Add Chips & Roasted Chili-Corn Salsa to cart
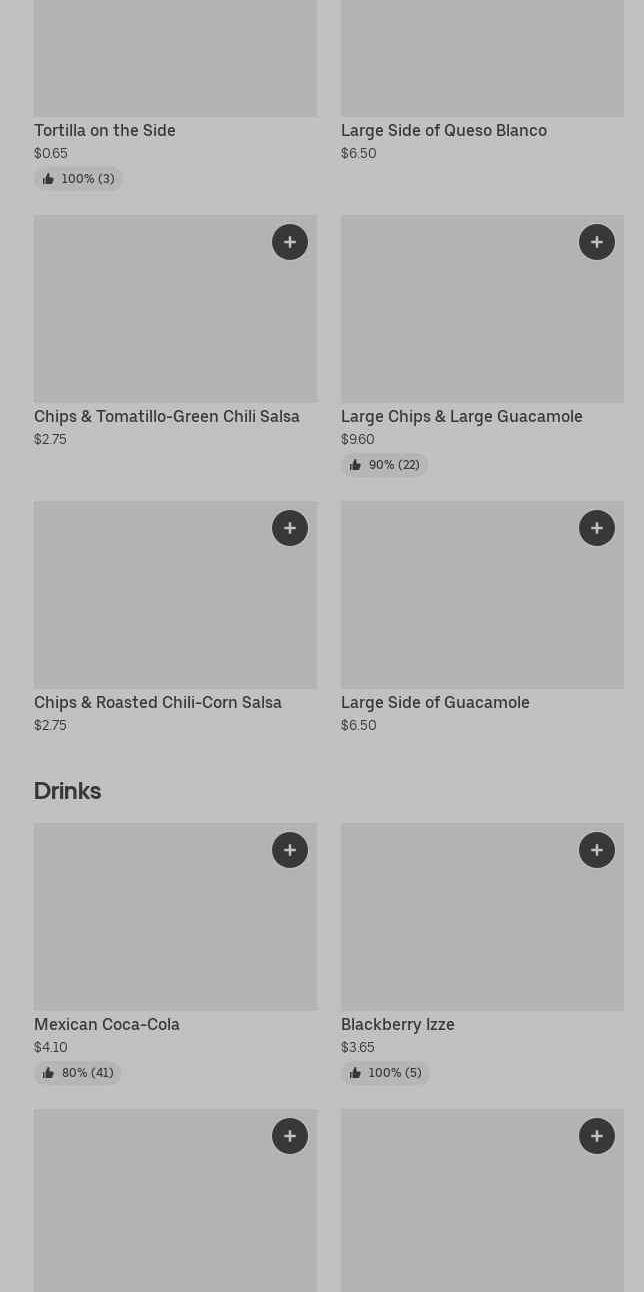The height and width of the screenshot is (1292, 644). (290, 528)
